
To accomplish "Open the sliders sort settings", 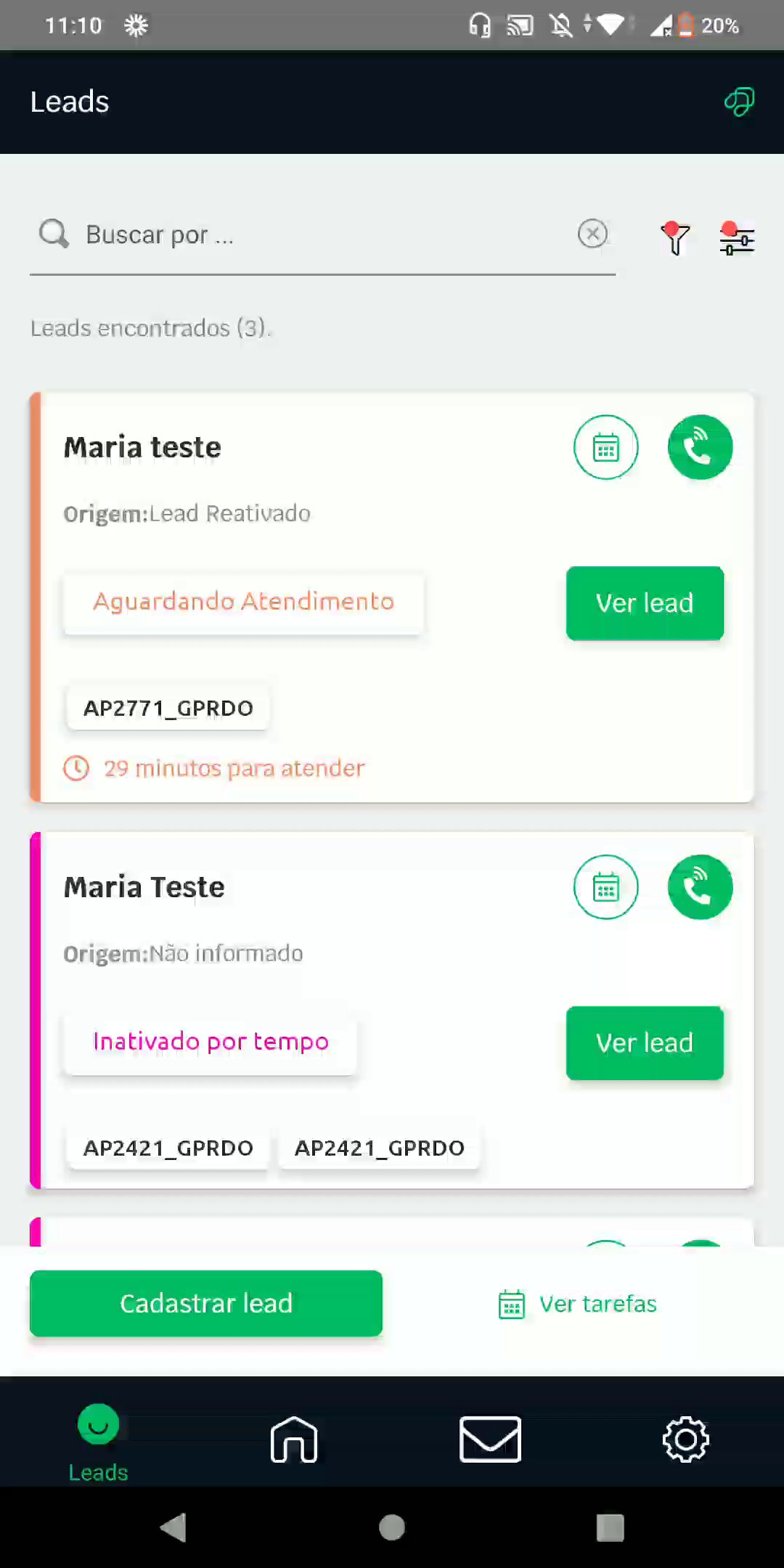I will point(736,238).
